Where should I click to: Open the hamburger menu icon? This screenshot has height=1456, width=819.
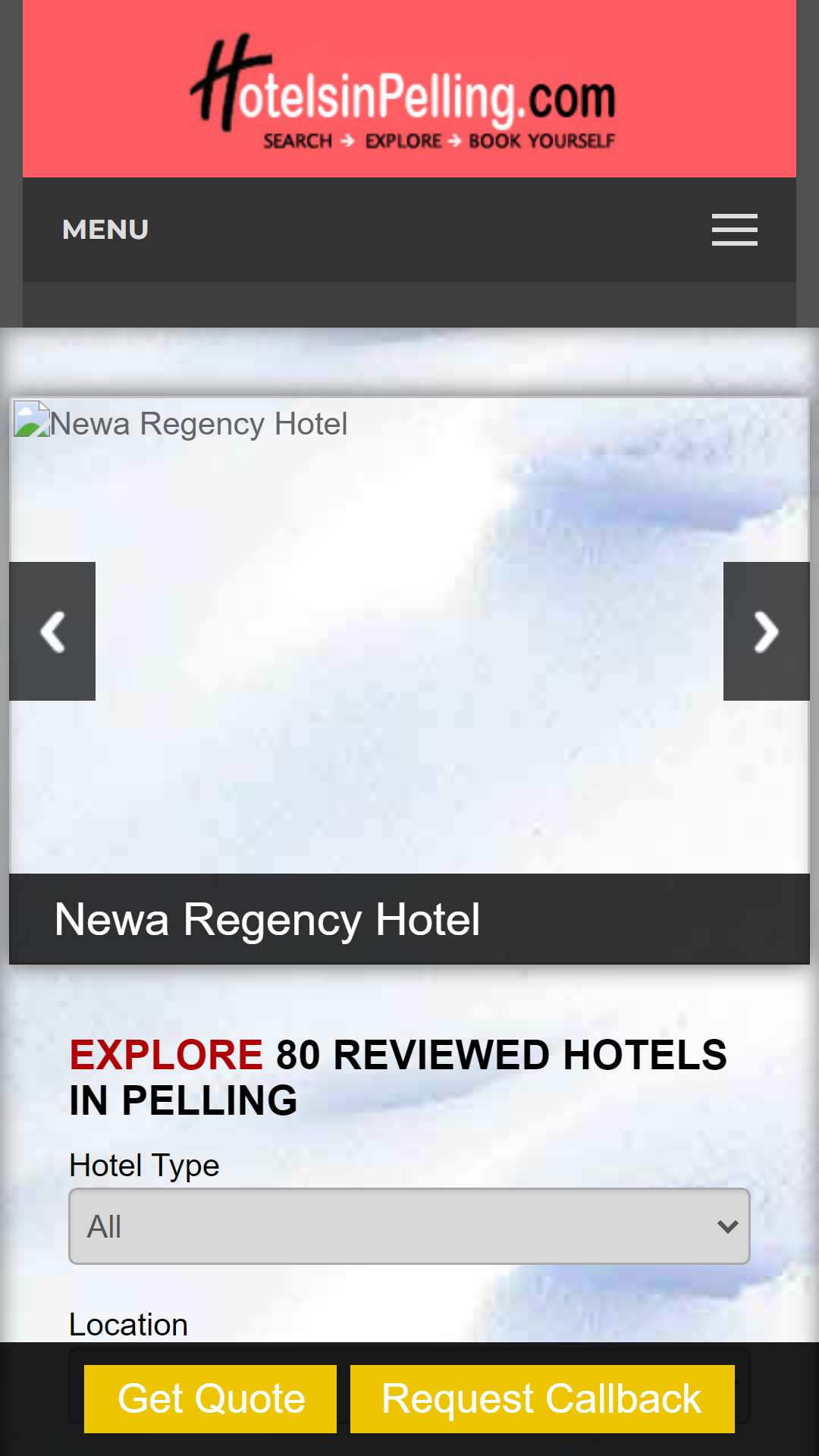click(734, 230)
